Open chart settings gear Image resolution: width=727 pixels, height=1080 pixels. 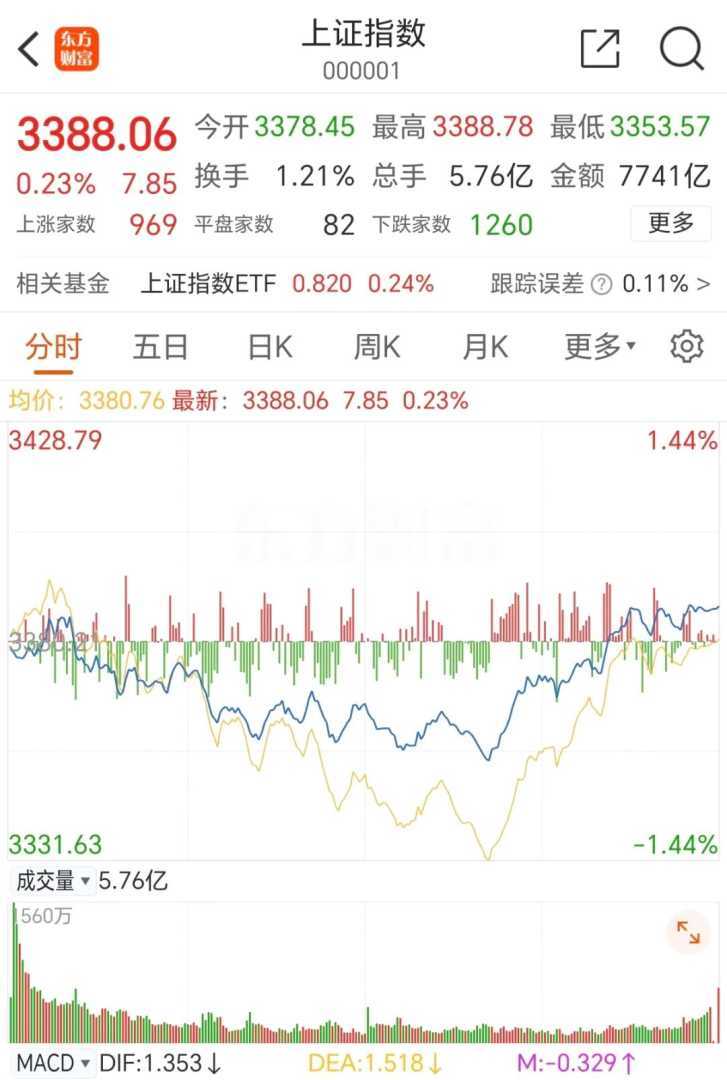[686, 347]
